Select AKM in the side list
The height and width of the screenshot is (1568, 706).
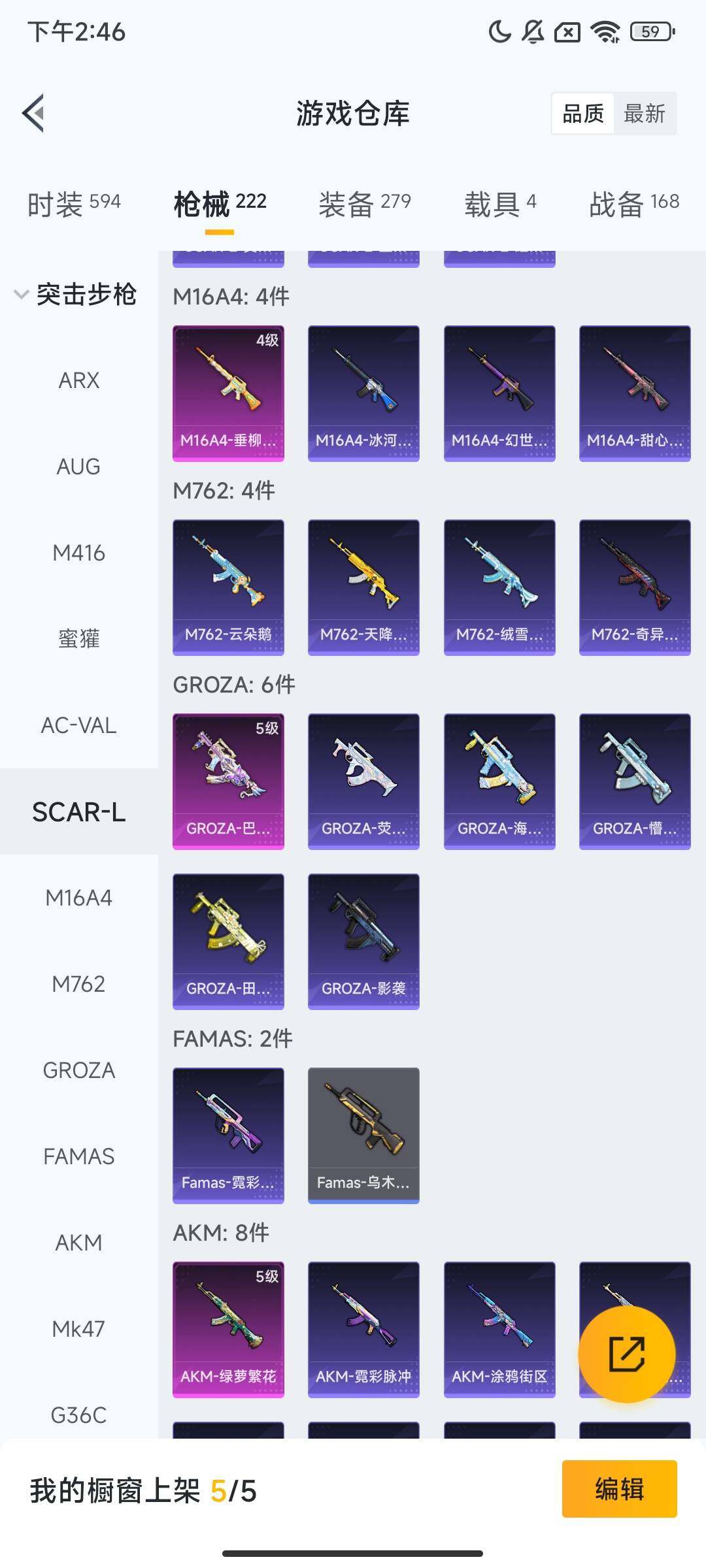point(79,1242)
